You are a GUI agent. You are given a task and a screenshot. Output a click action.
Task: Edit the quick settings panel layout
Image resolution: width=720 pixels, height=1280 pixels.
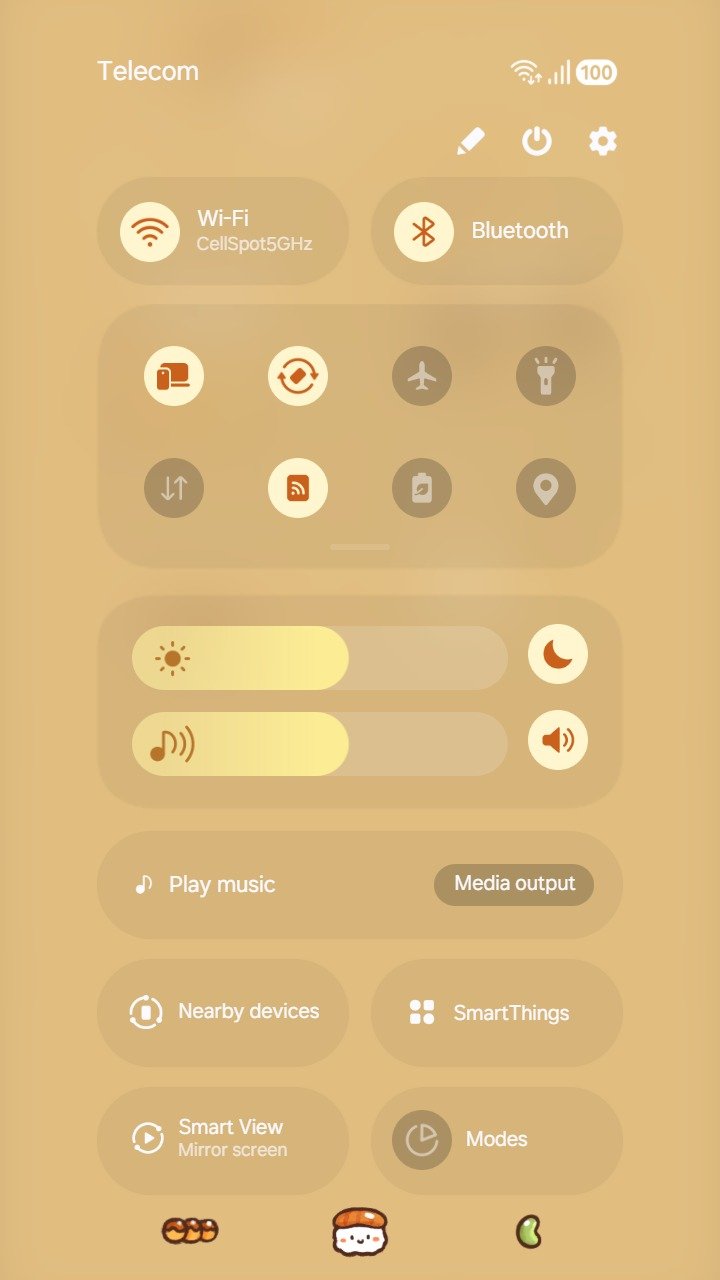tap(470, 141)
